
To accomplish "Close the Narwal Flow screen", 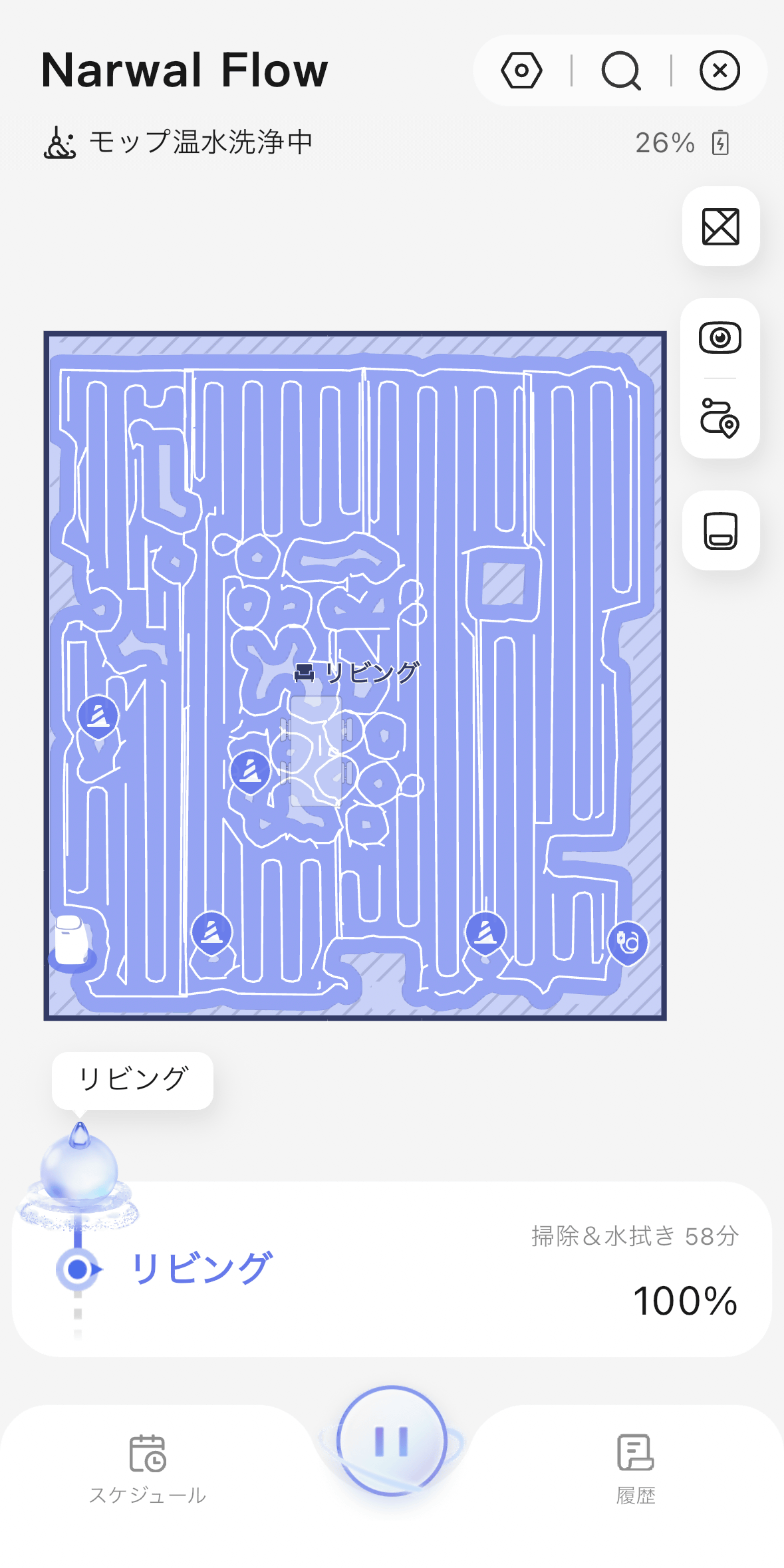I will 719,70.
